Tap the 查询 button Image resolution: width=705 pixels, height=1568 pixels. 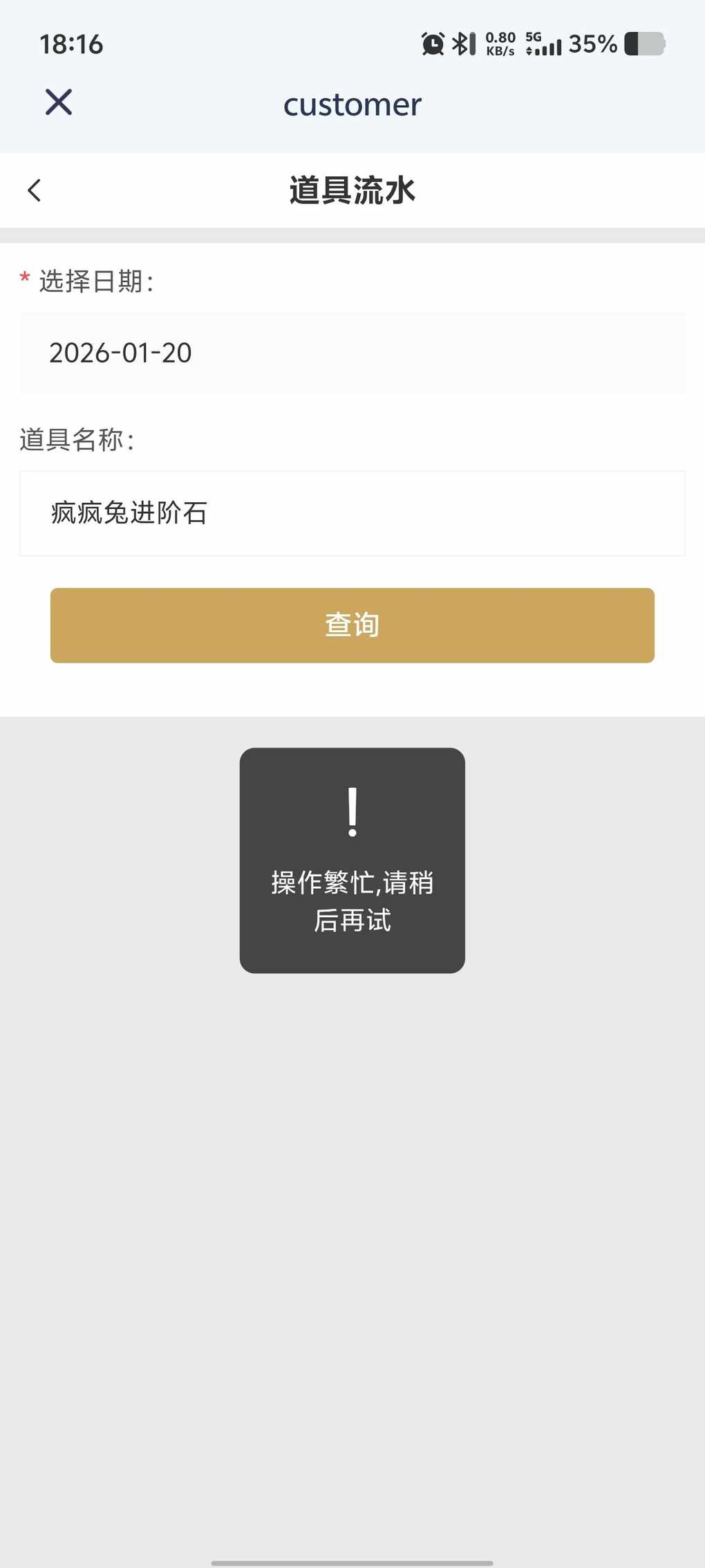click(x=352, y=625)
